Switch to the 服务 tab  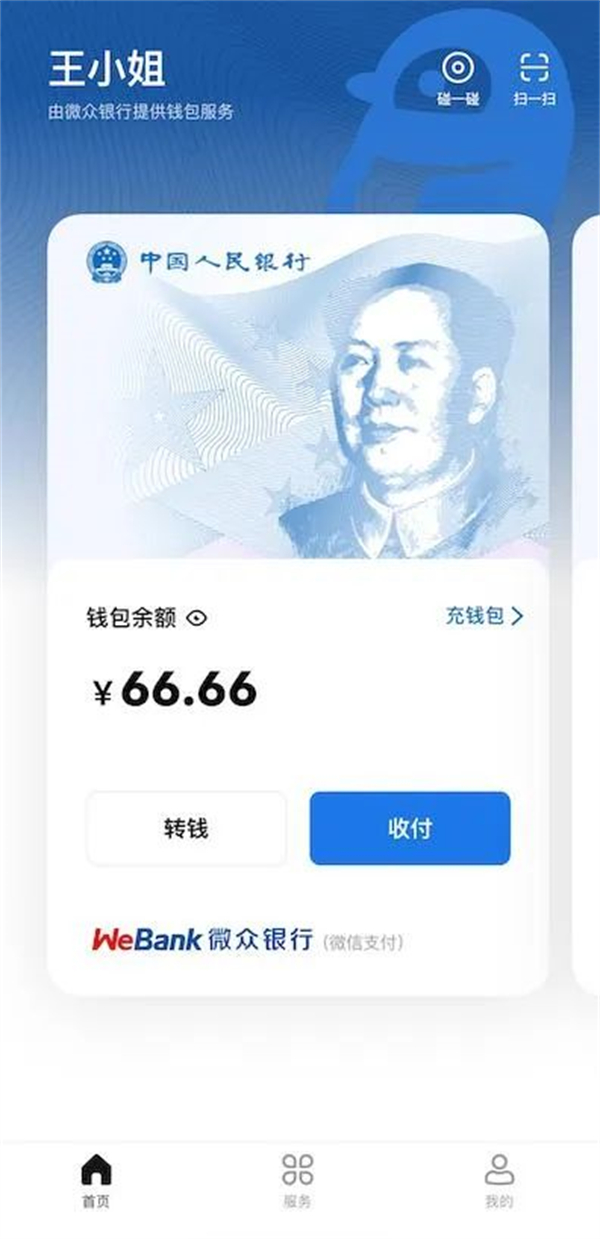coord(297,1180)
